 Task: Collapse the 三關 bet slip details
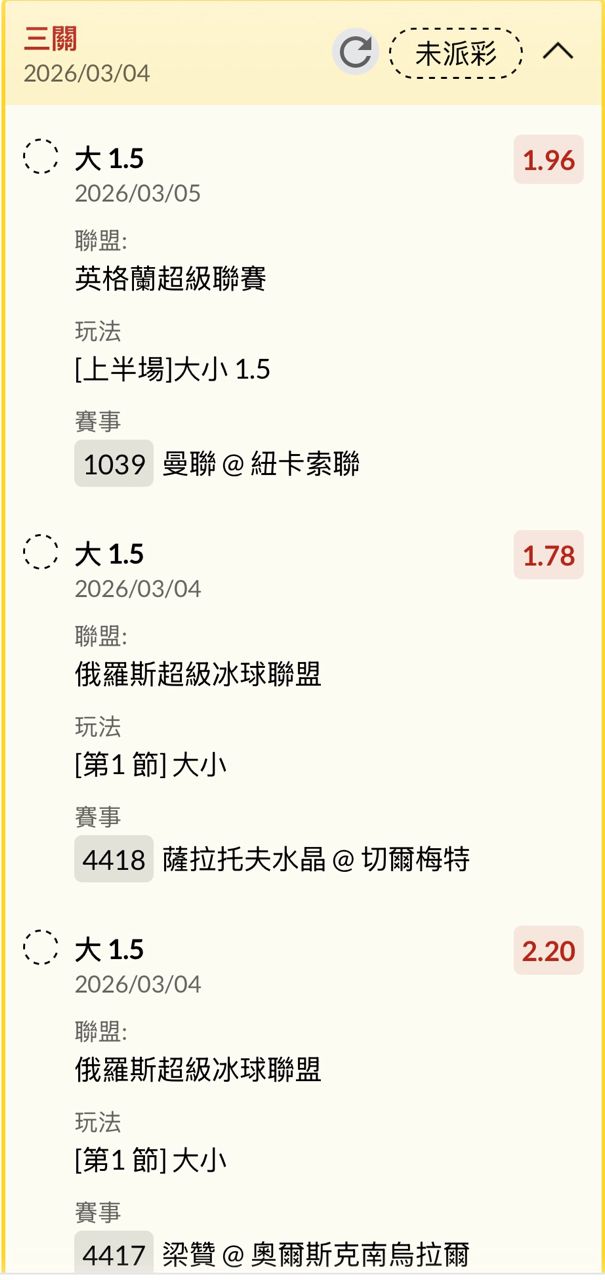pyautogui.click(x=558, y=52)
